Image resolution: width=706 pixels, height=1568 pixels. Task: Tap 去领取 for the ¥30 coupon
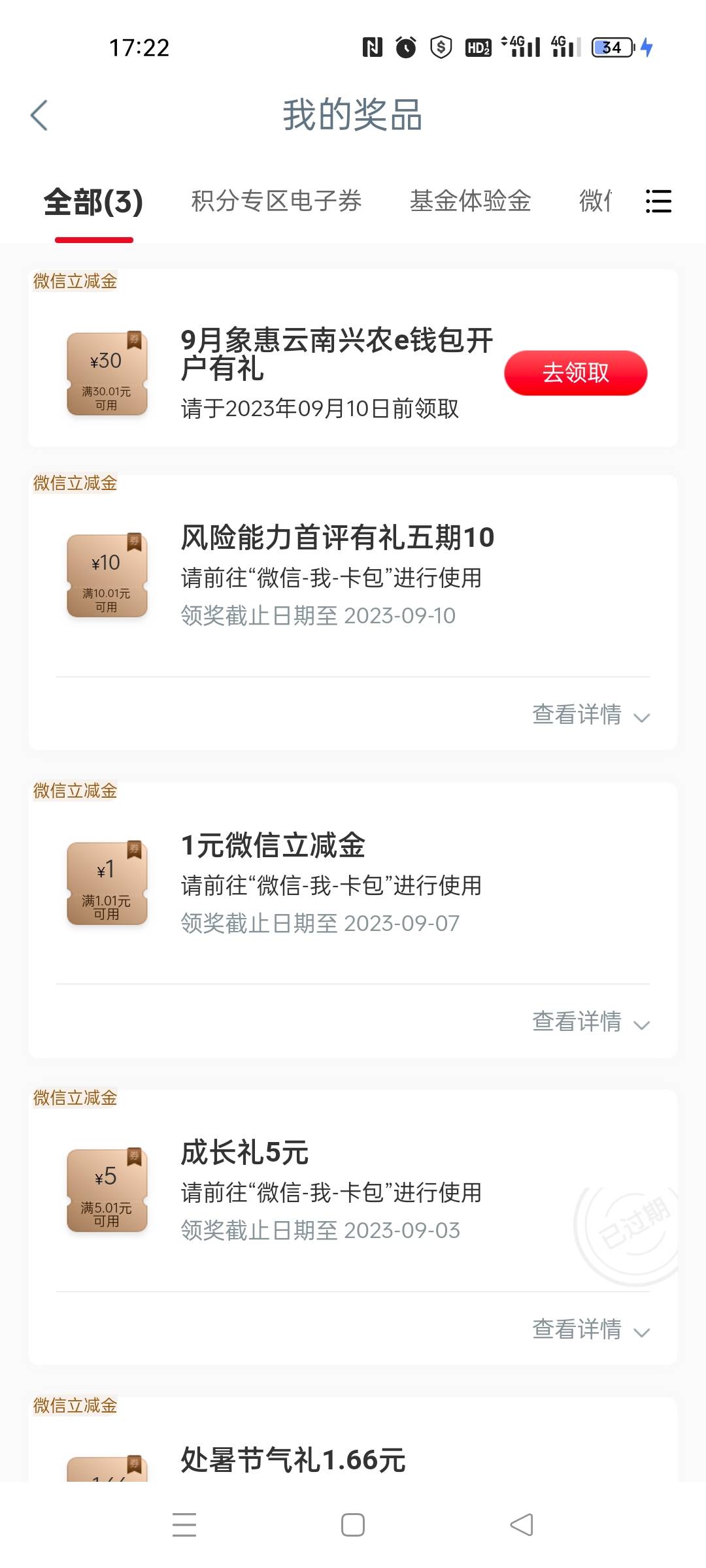point(576,373)
